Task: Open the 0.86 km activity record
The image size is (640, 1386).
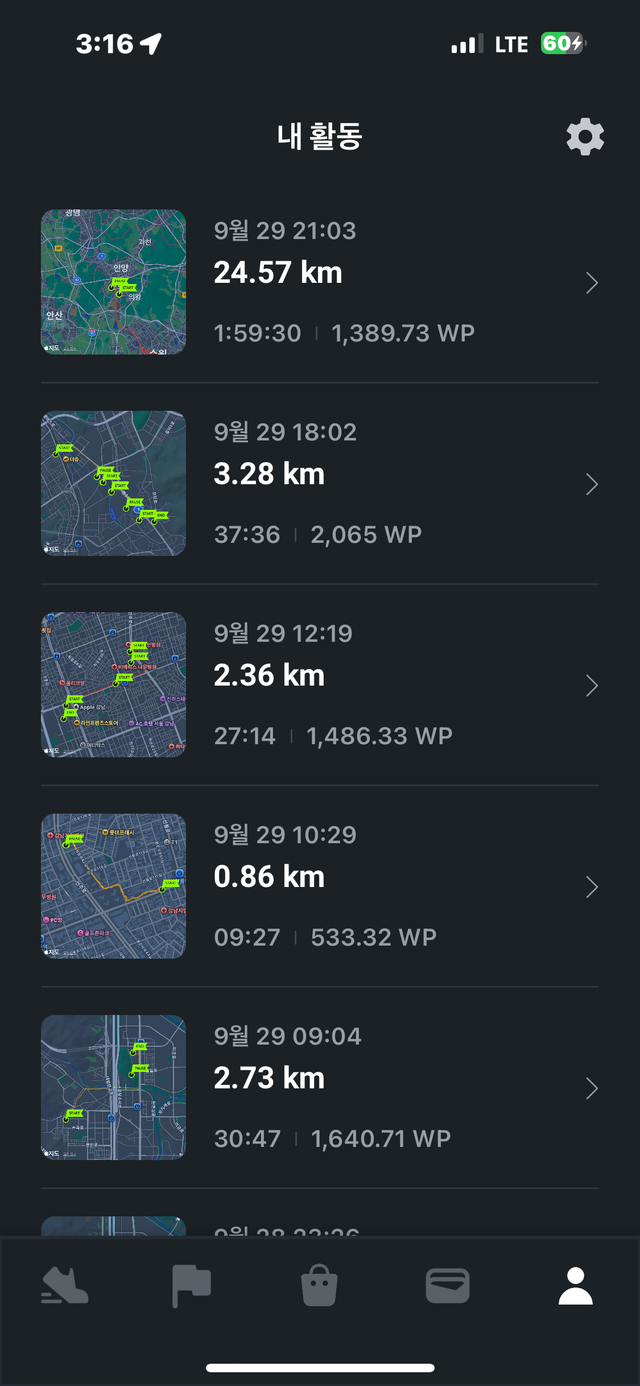Action: coord(320,887)
